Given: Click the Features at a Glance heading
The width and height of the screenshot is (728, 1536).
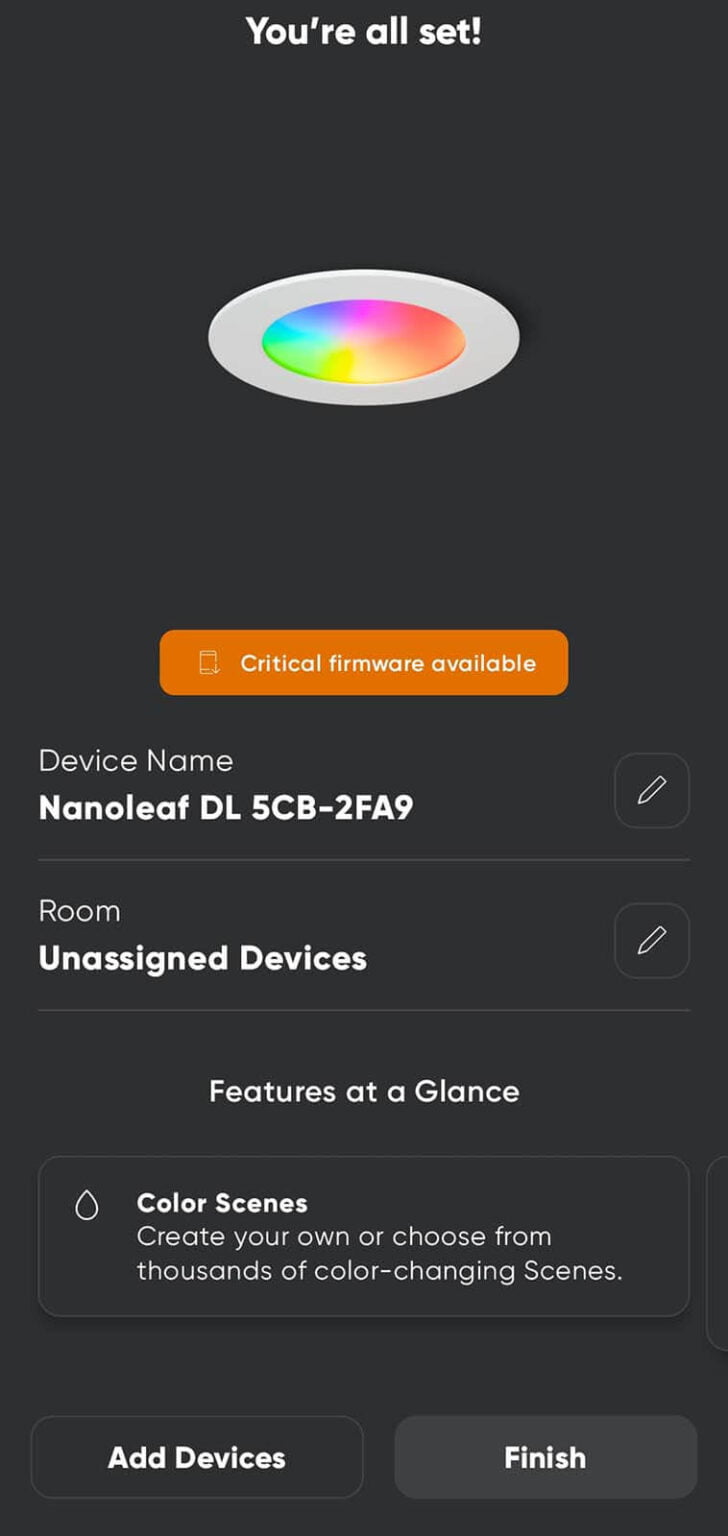Looking at the screenshot, I should (x=363, y=1091).
